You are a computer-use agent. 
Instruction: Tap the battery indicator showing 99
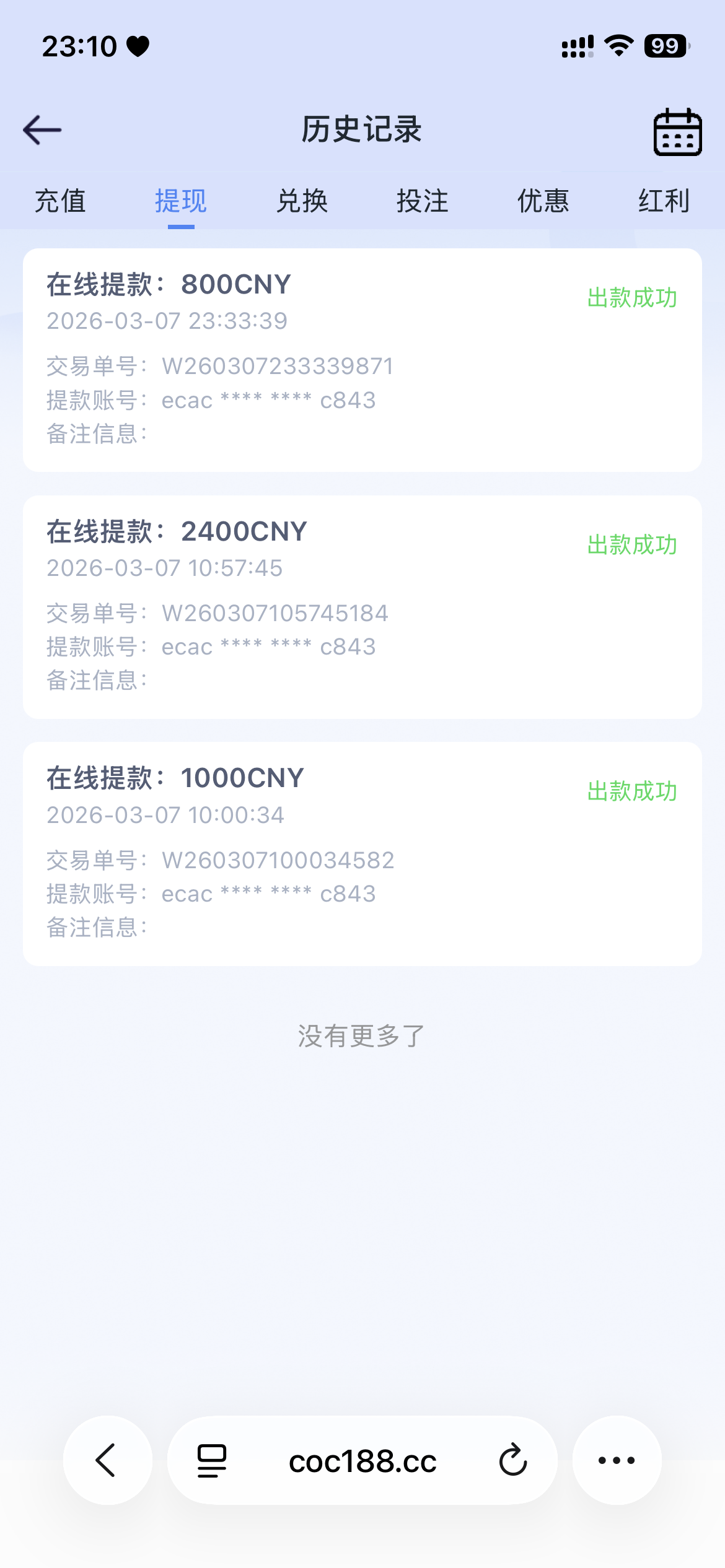tap(666, 45)
